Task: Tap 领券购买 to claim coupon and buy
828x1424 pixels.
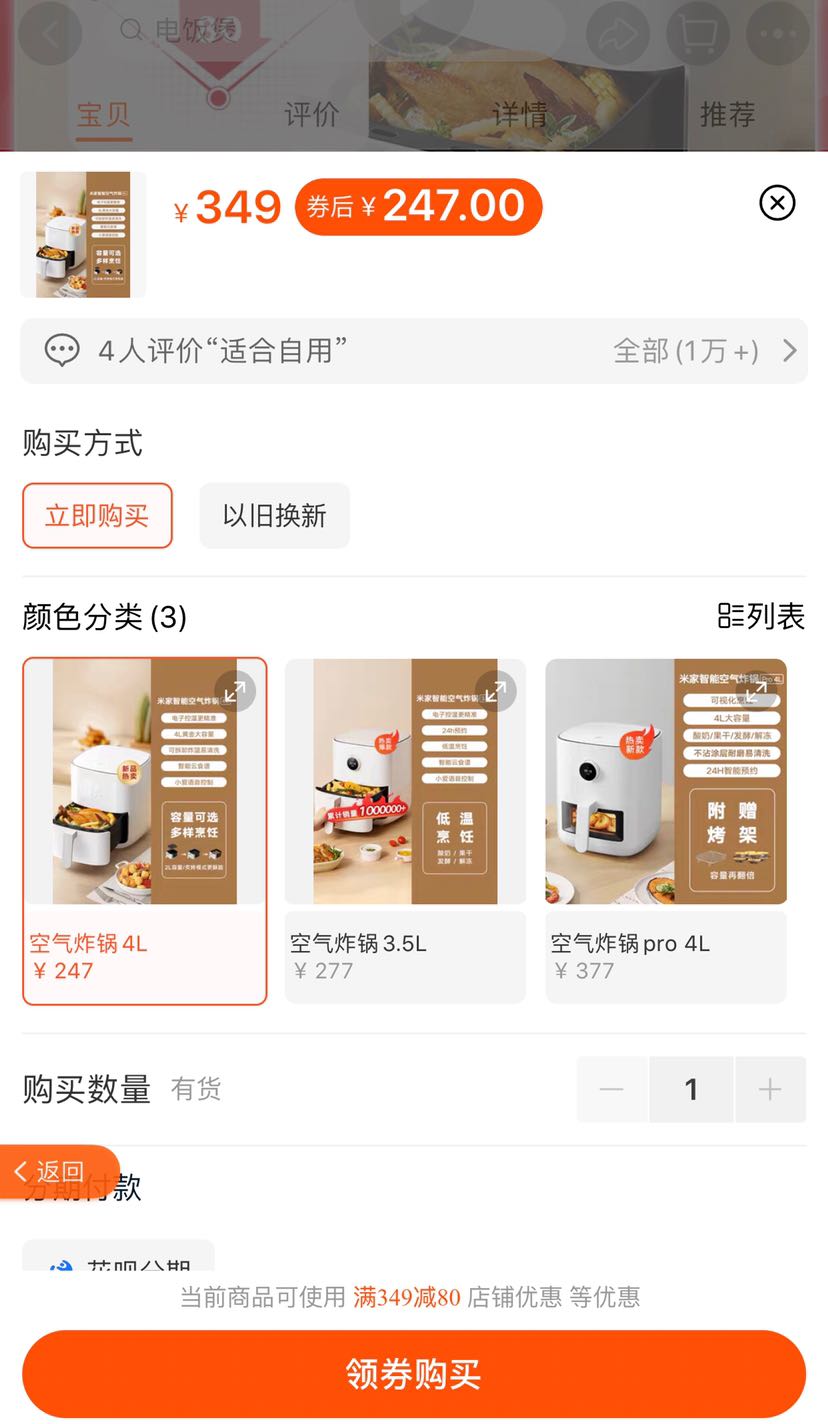Action: 414,1374
